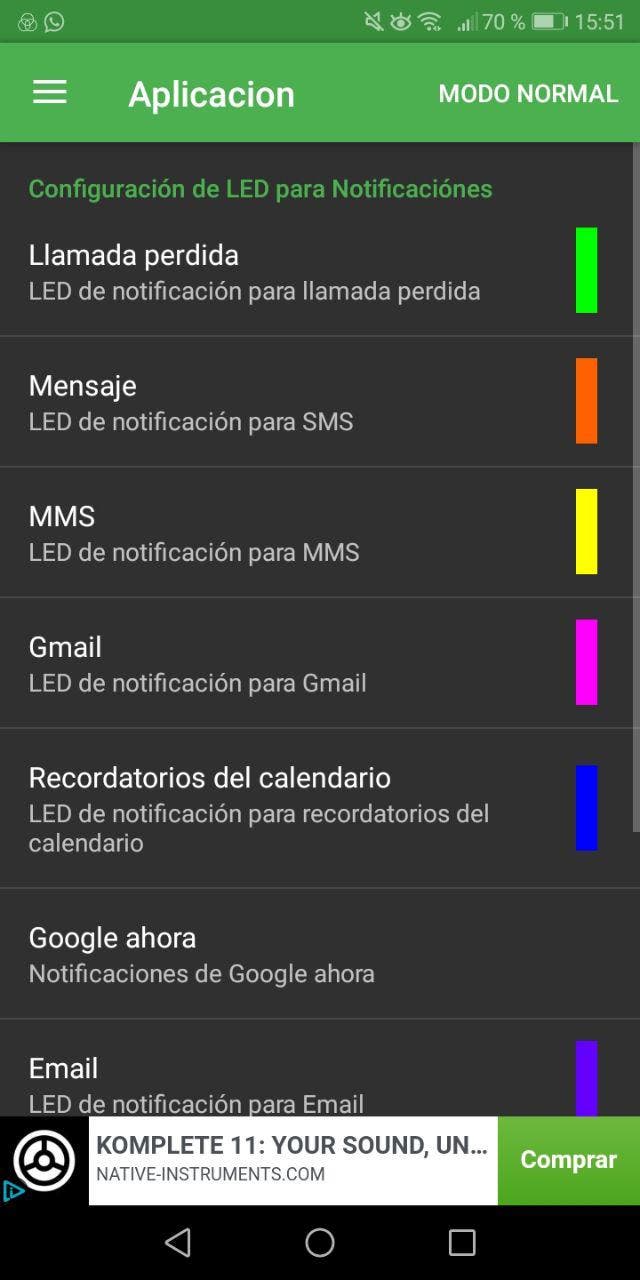Open Google ahora notifications setting
The image size is (640, 1280).
click(300, 954)
